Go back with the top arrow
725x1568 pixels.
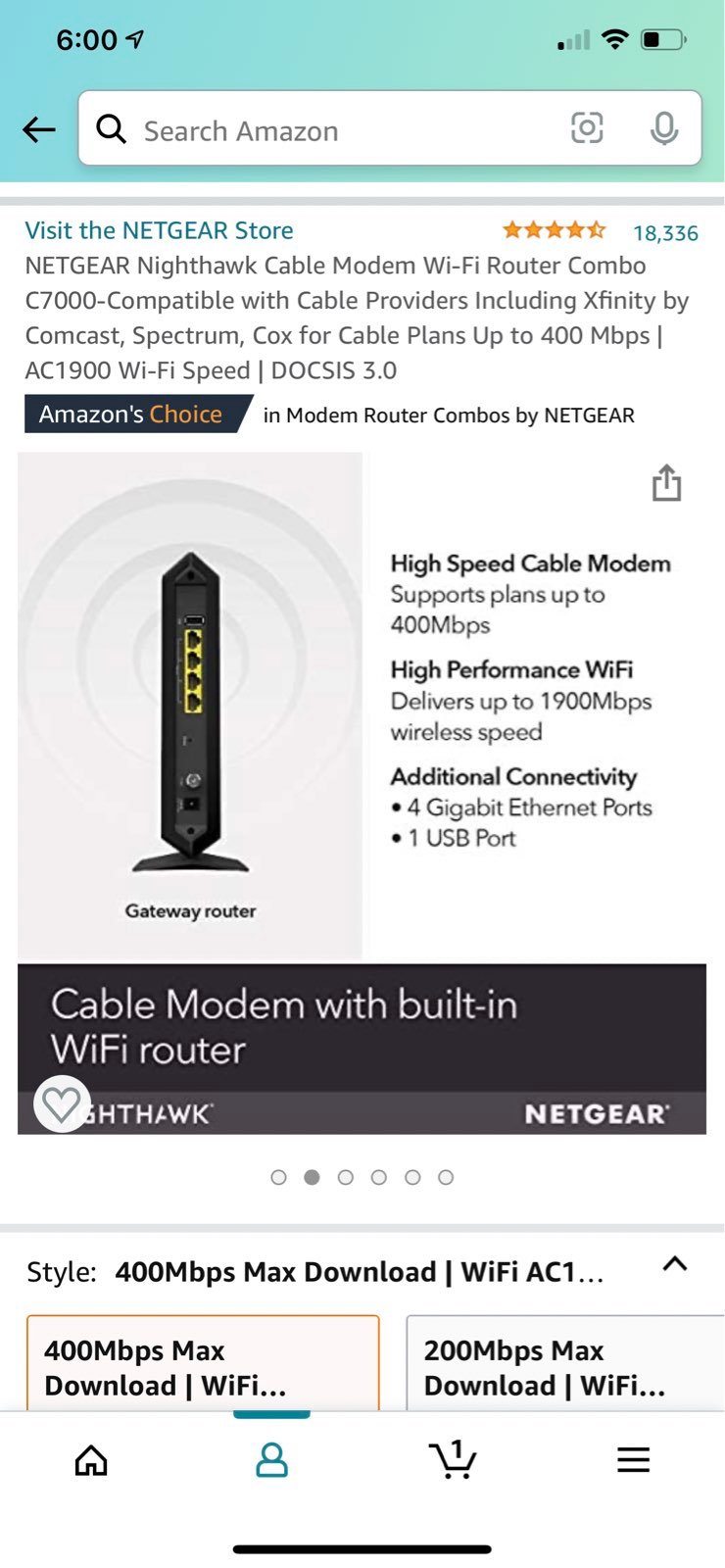(39, 129)
